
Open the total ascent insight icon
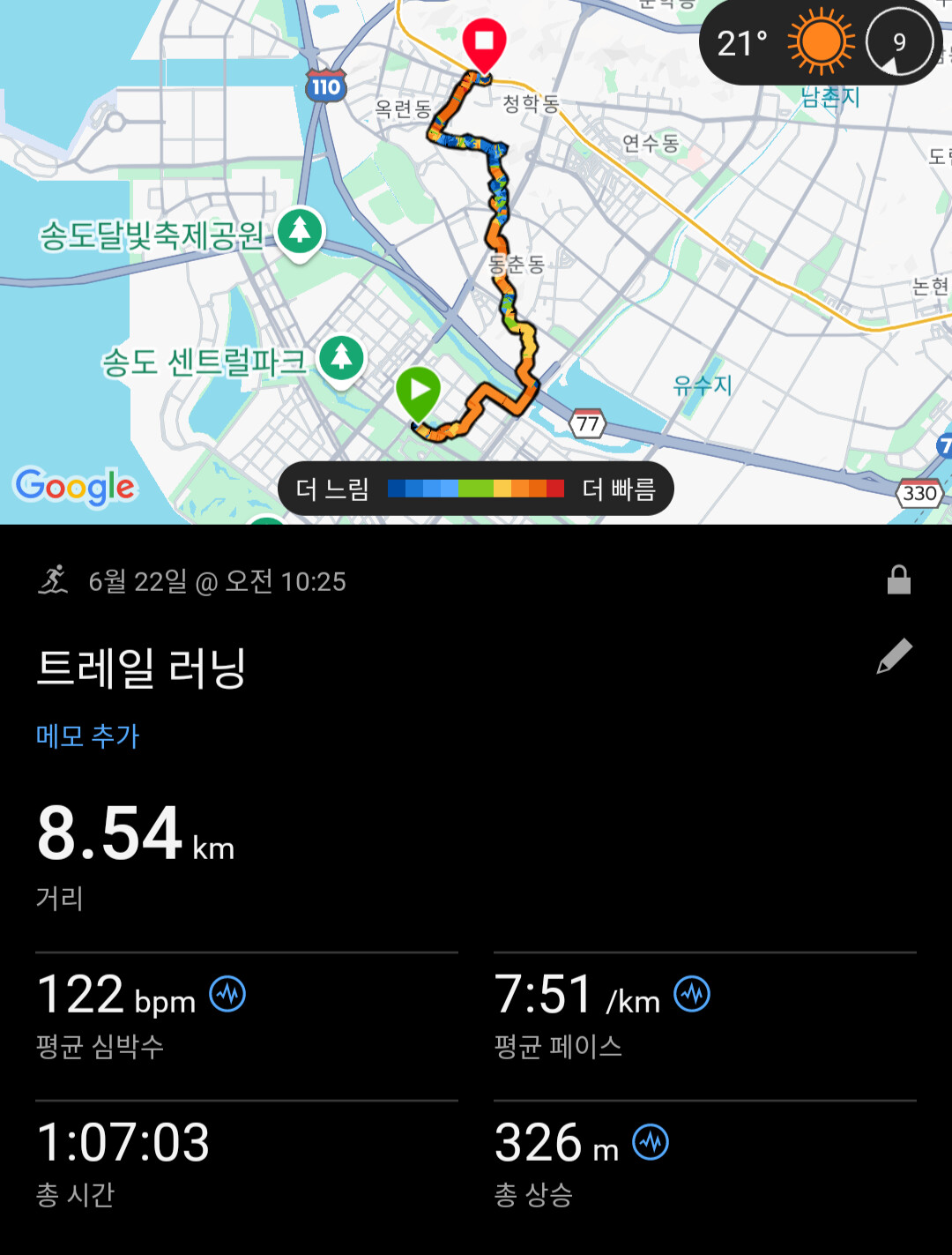[651, 1142]
